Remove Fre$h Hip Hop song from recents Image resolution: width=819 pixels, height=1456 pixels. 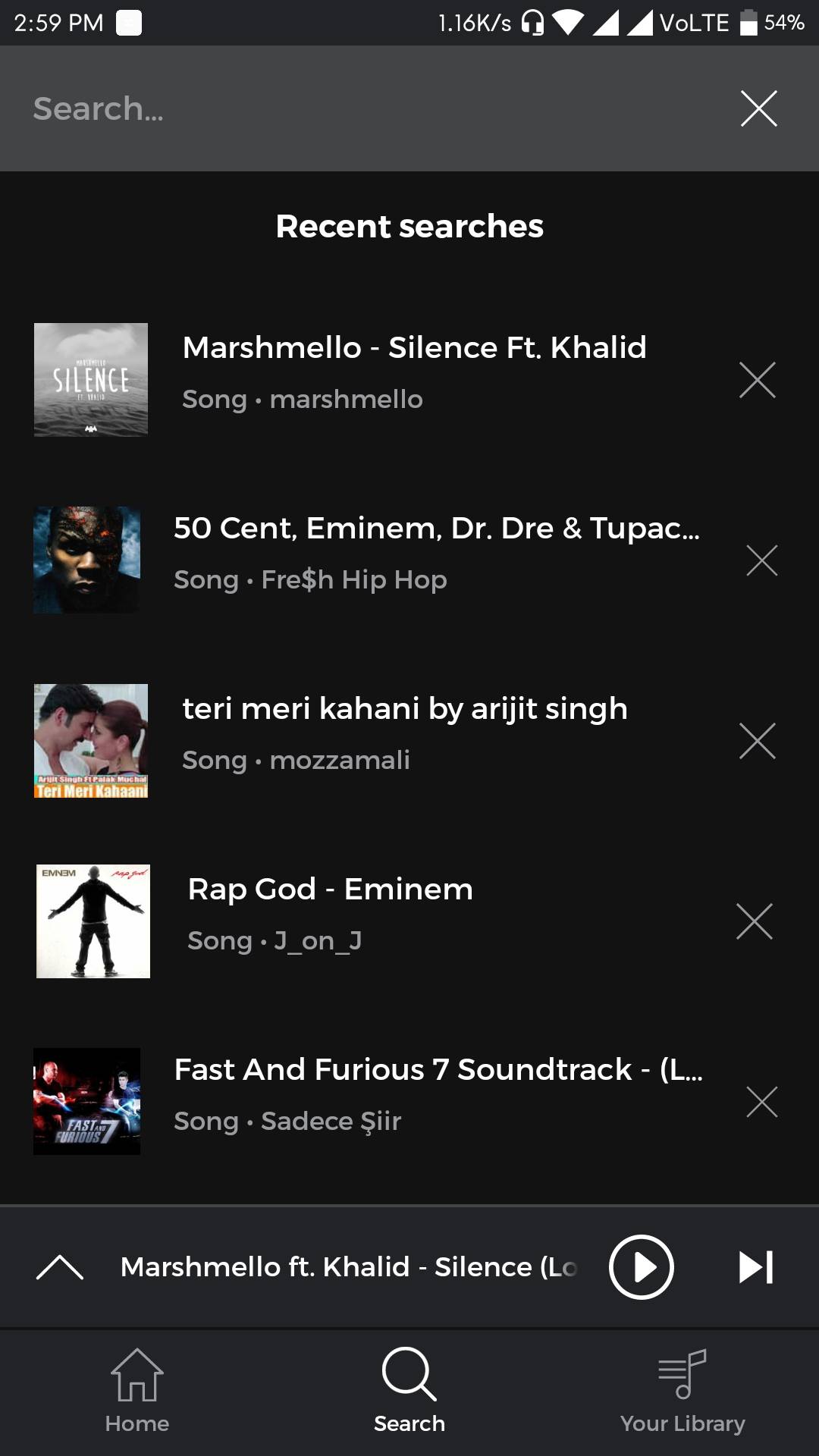coord(762,560)
